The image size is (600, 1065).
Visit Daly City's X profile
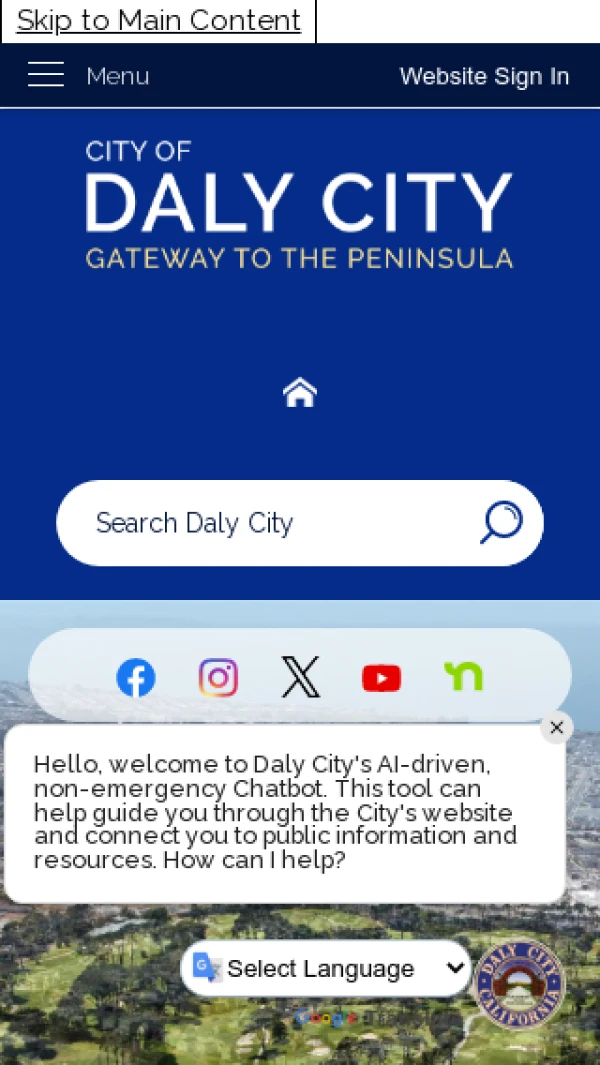tap(300, 678)
